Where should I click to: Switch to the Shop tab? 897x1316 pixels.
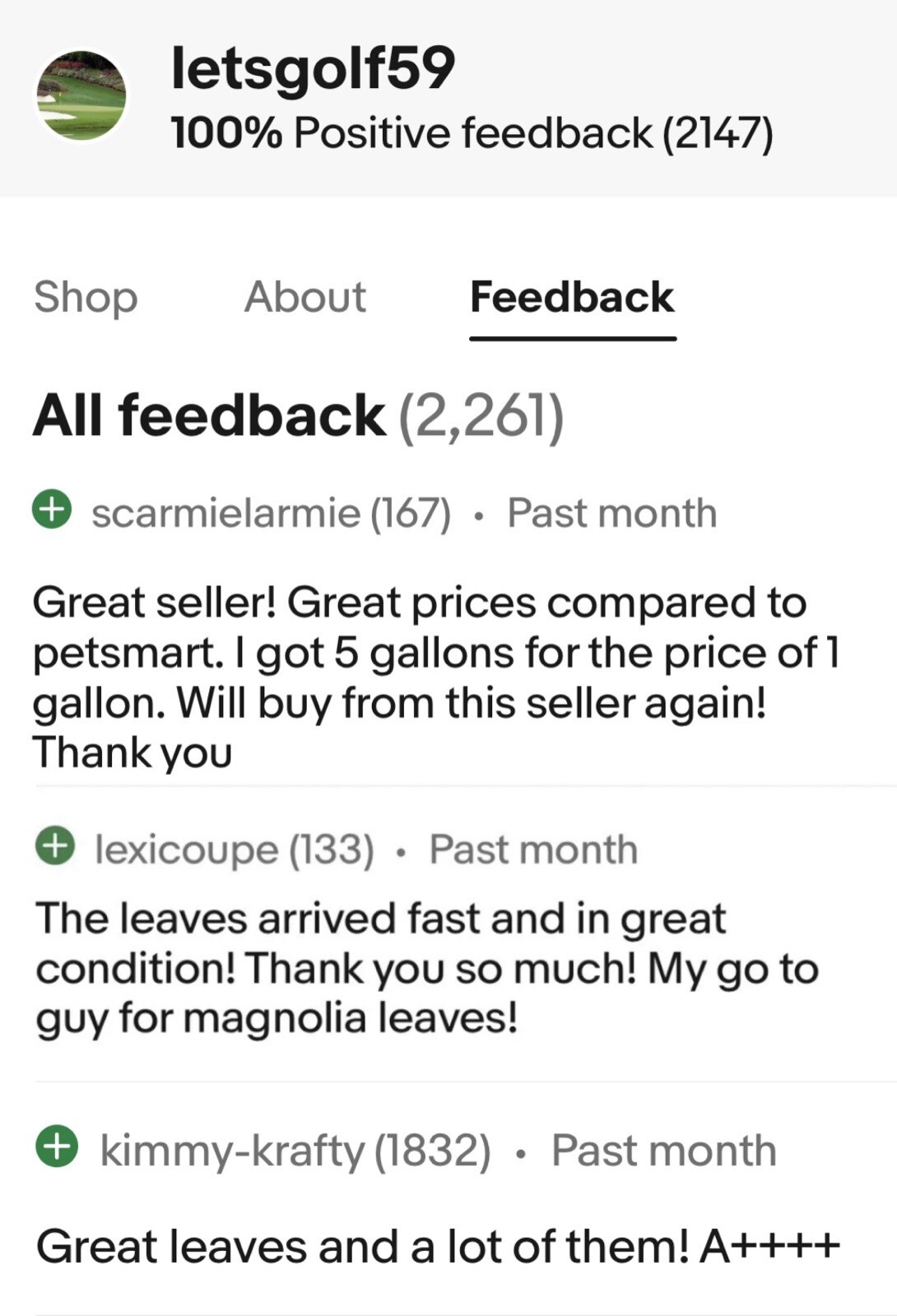coord(86,297)
